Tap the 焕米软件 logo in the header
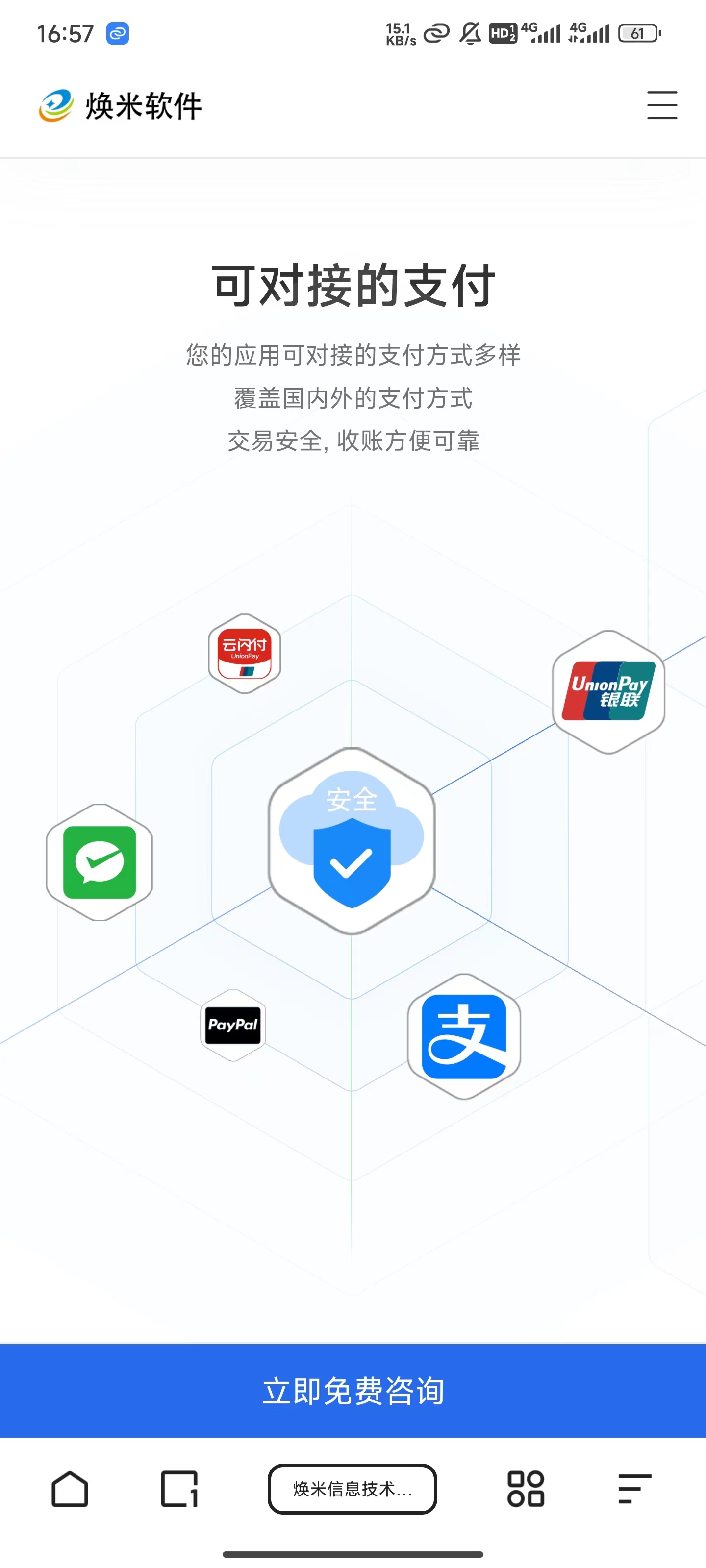Screen dimensions: 706x1568 121,106
